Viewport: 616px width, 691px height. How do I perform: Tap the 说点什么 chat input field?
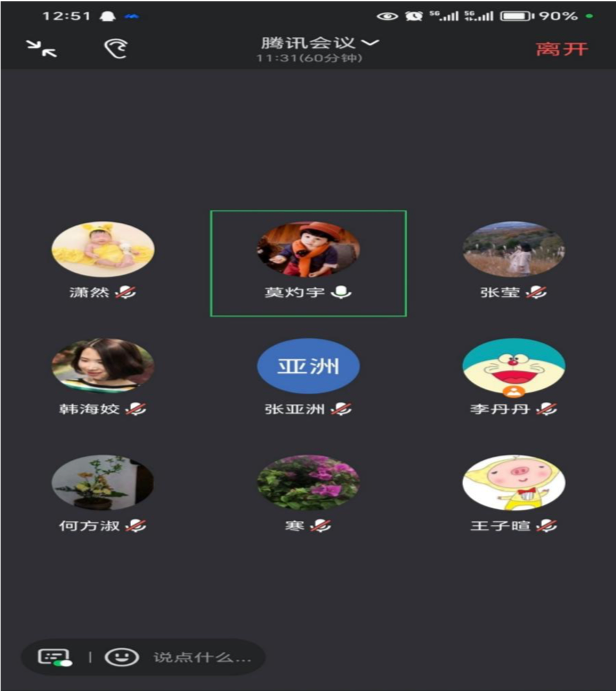[202, 657]
